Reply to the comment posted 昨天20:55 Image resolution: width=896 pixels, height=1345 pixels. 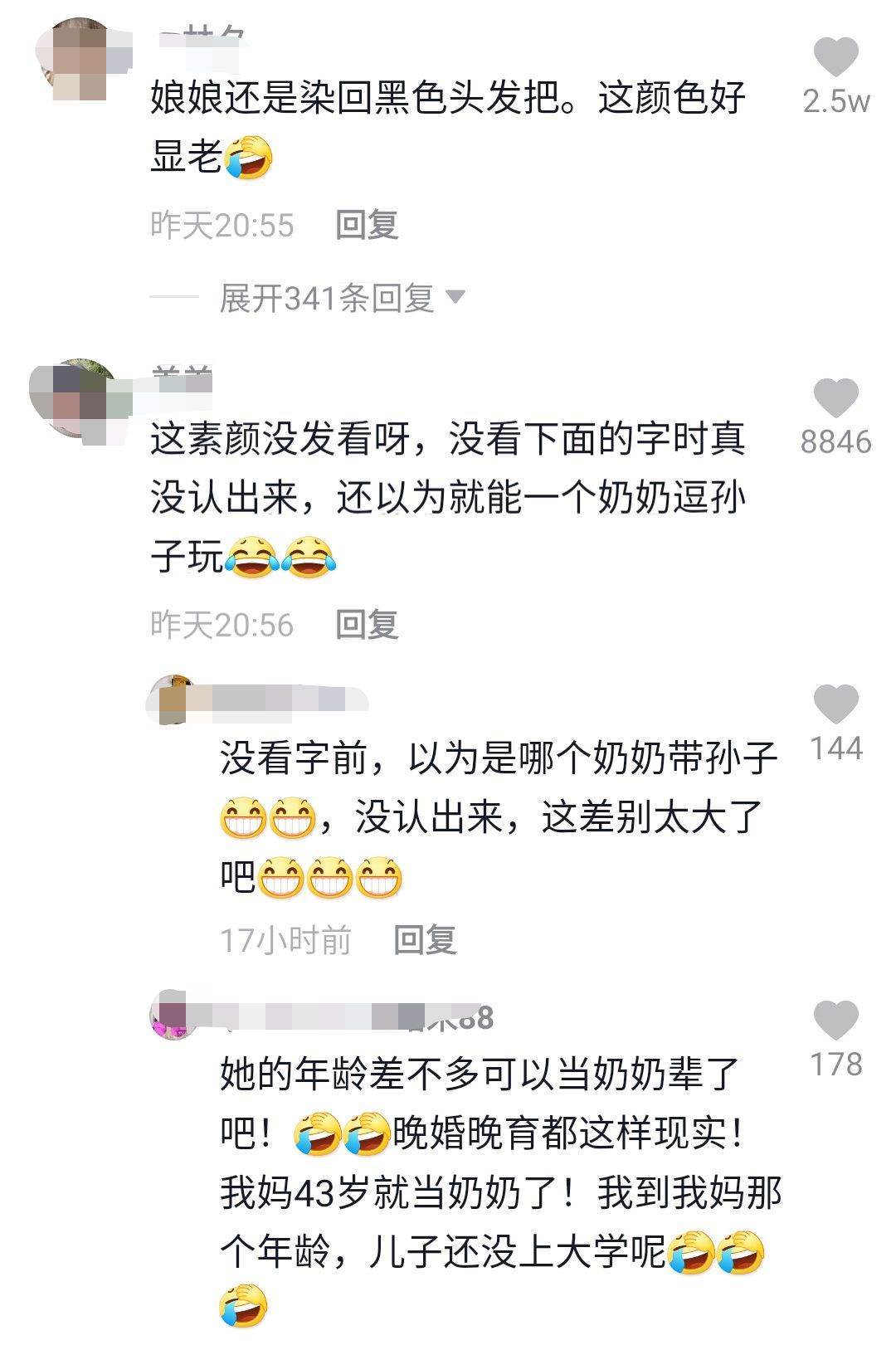[x=367, y=225]
